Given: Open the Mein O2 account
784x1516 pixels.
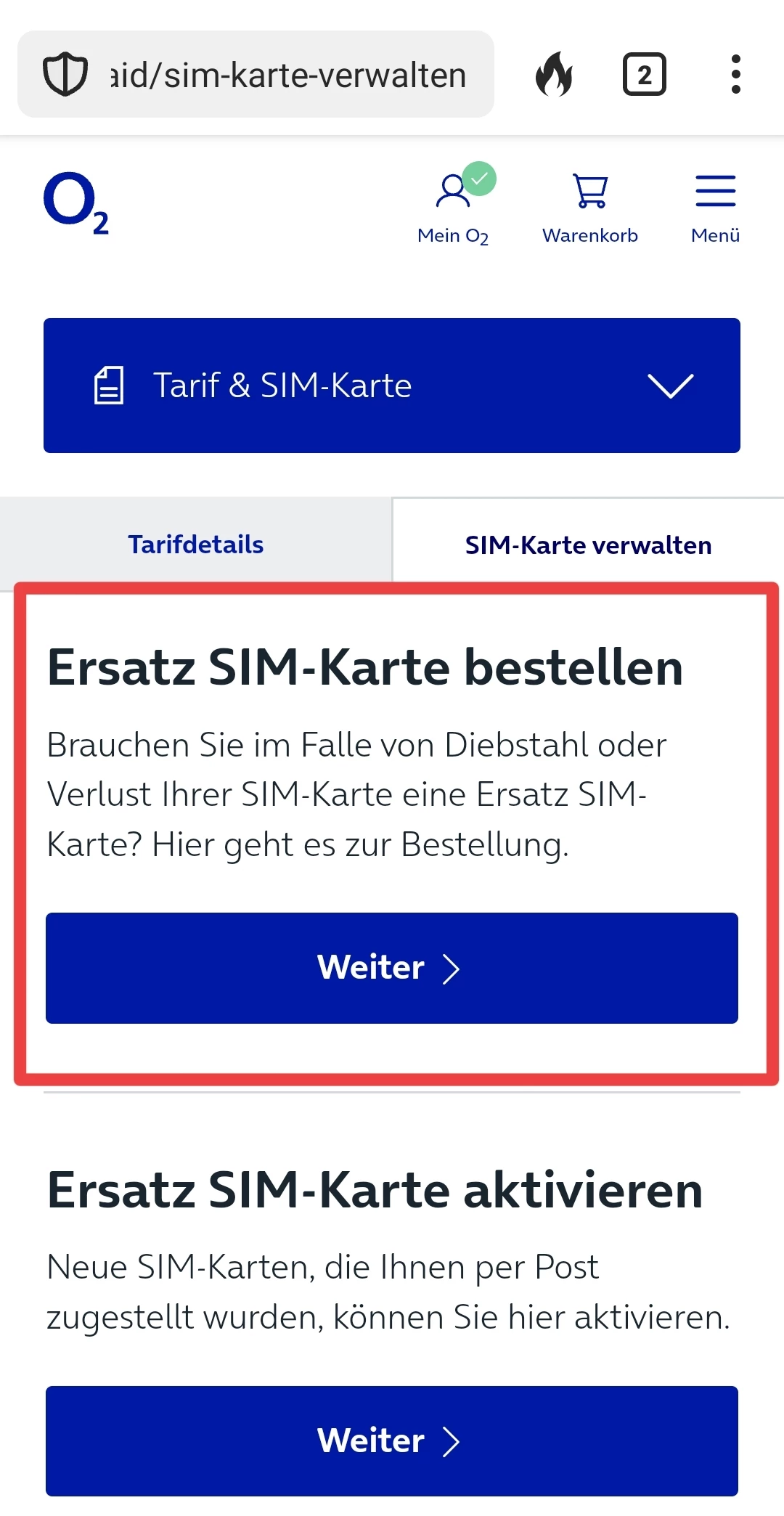Looking at the screenshot, I should point(453,205).
